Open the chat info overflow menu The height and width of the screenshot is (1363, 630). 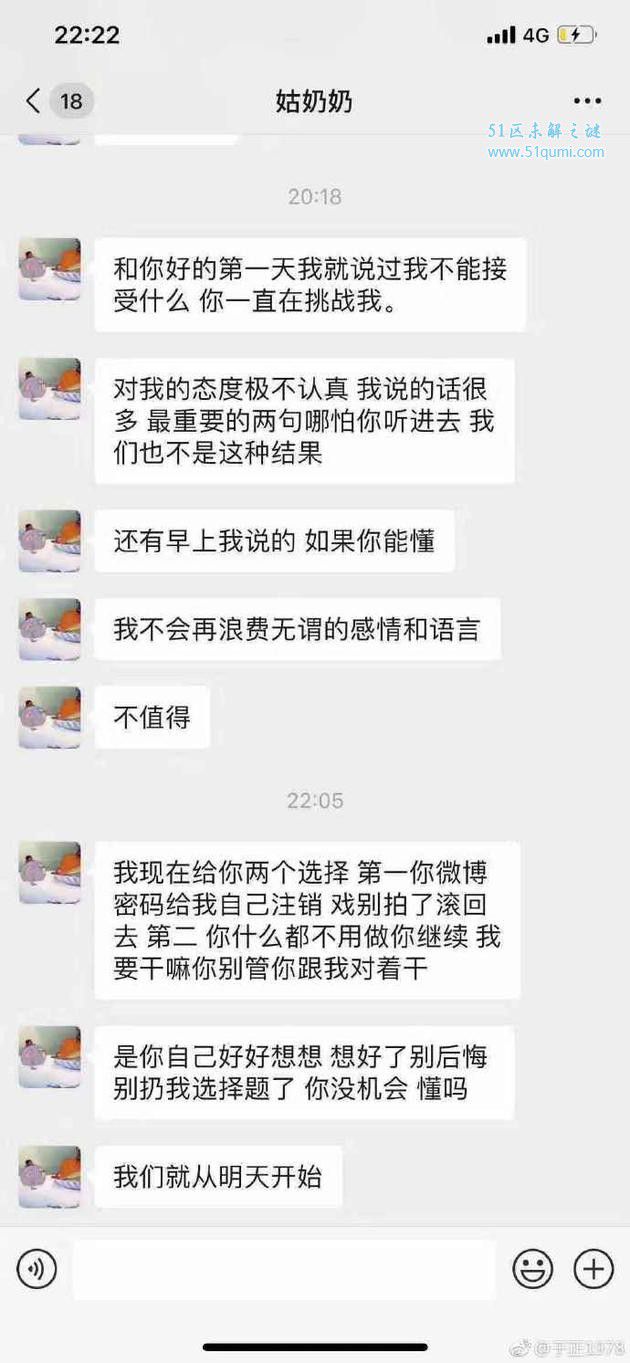click(x=587, y=101)
